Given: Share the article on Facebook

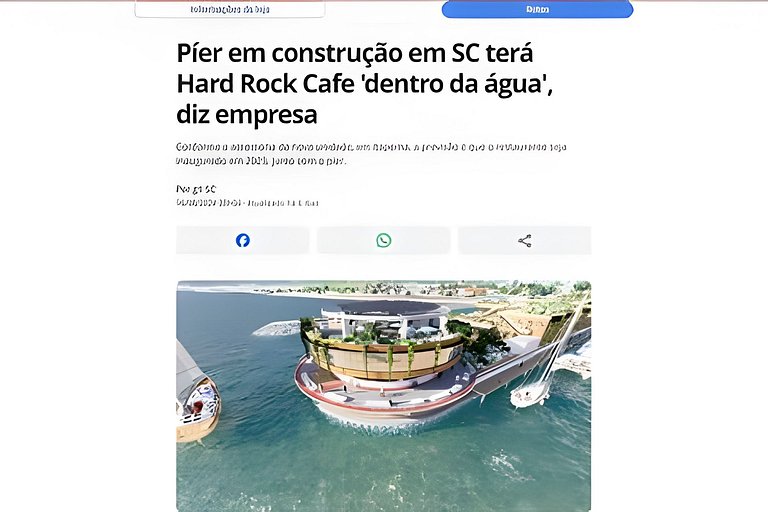Looking at the screenshot, I should 243,240.
